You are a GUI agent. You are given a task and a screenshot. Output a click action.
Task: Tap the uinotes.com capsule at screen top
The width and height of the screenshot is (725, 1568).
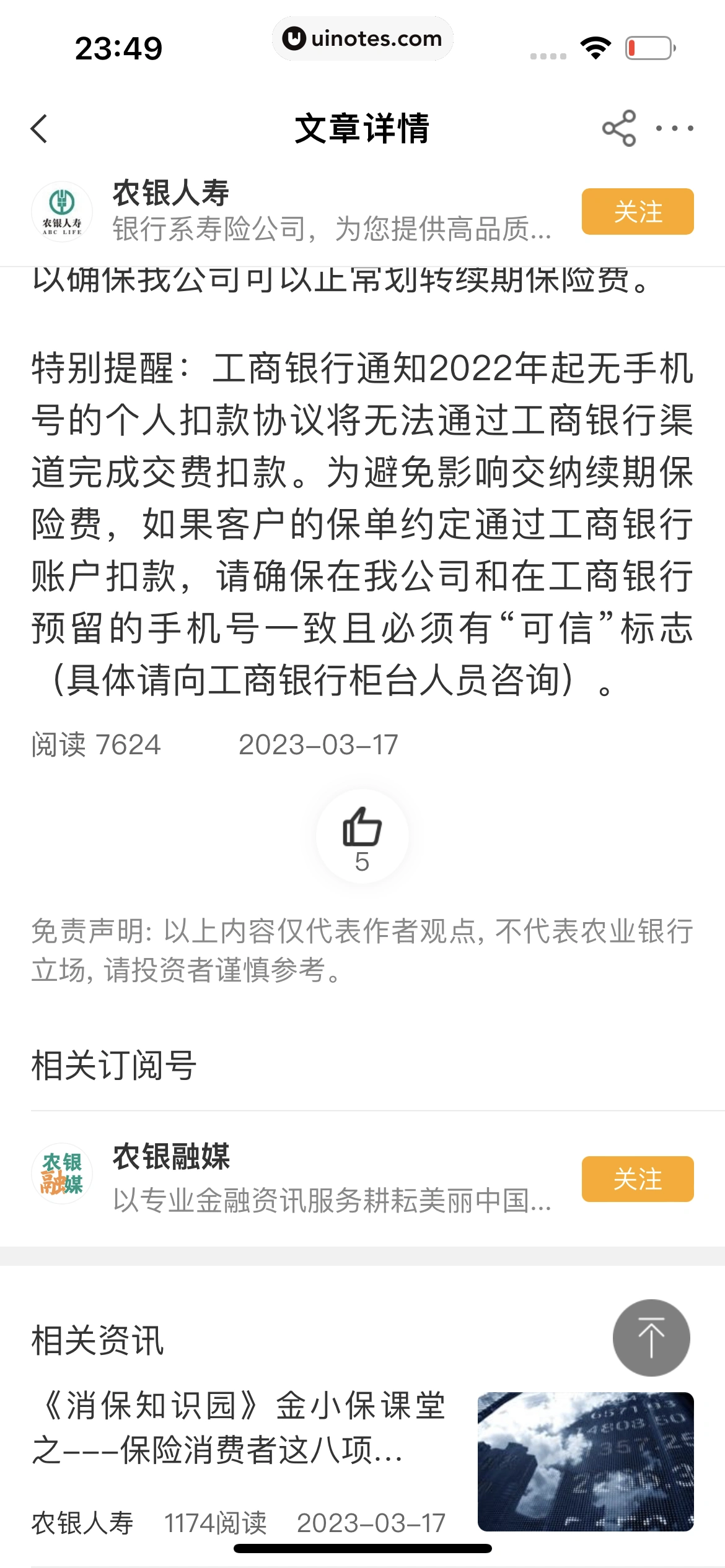(x=362, y=38)
